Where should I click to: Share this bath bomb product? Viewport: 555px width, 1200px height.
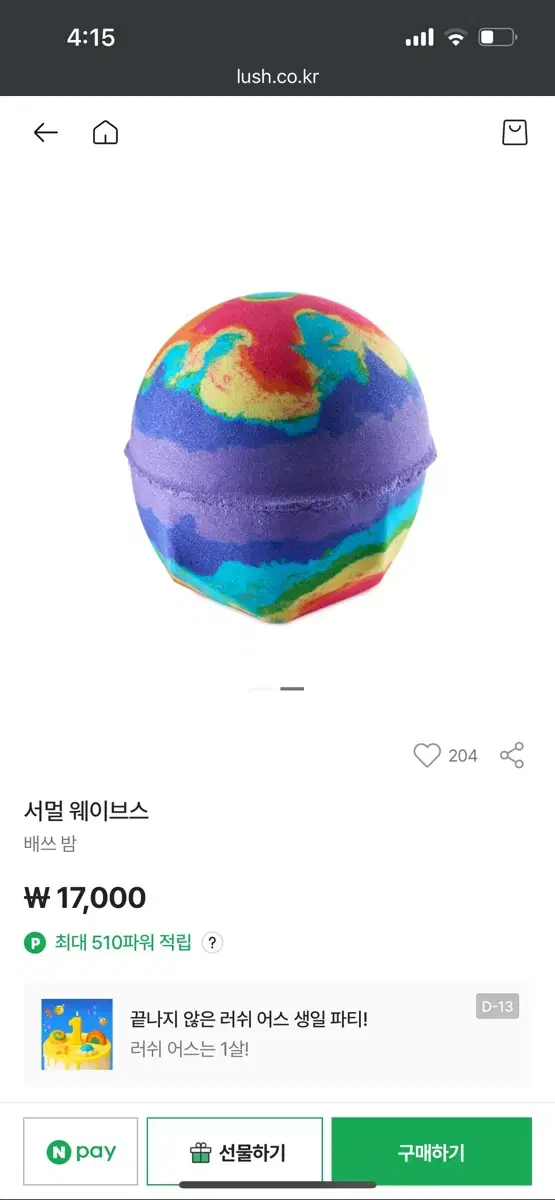511,756
